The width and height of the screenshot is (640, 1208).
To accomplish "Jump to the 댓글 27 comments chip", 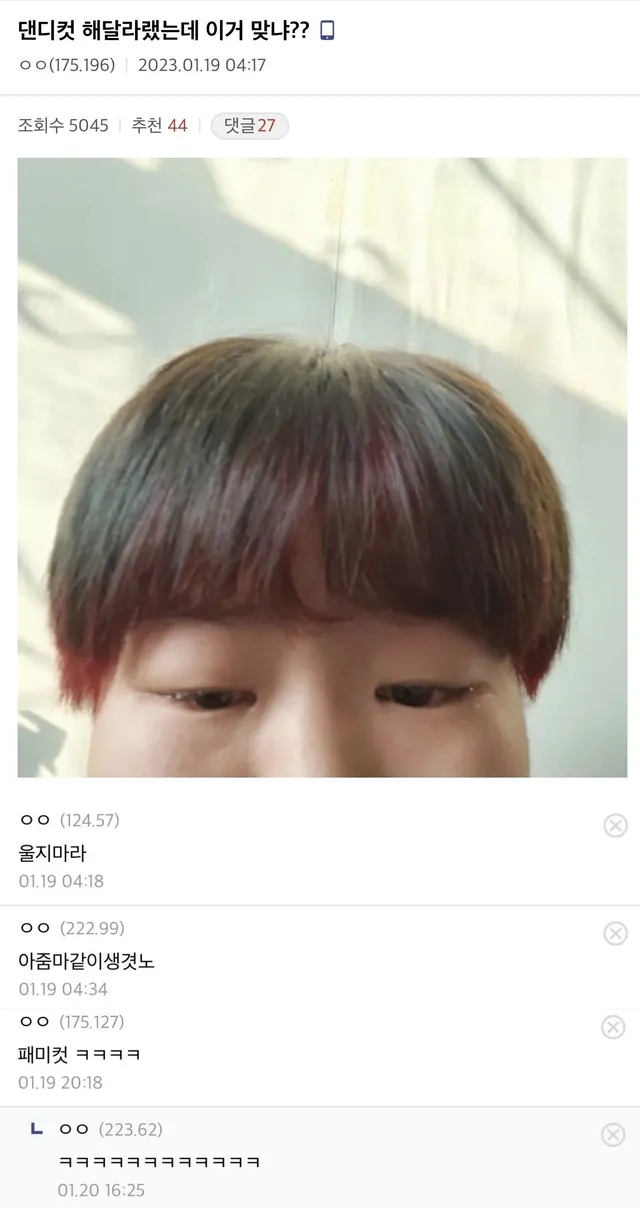I will pos(250,126).
